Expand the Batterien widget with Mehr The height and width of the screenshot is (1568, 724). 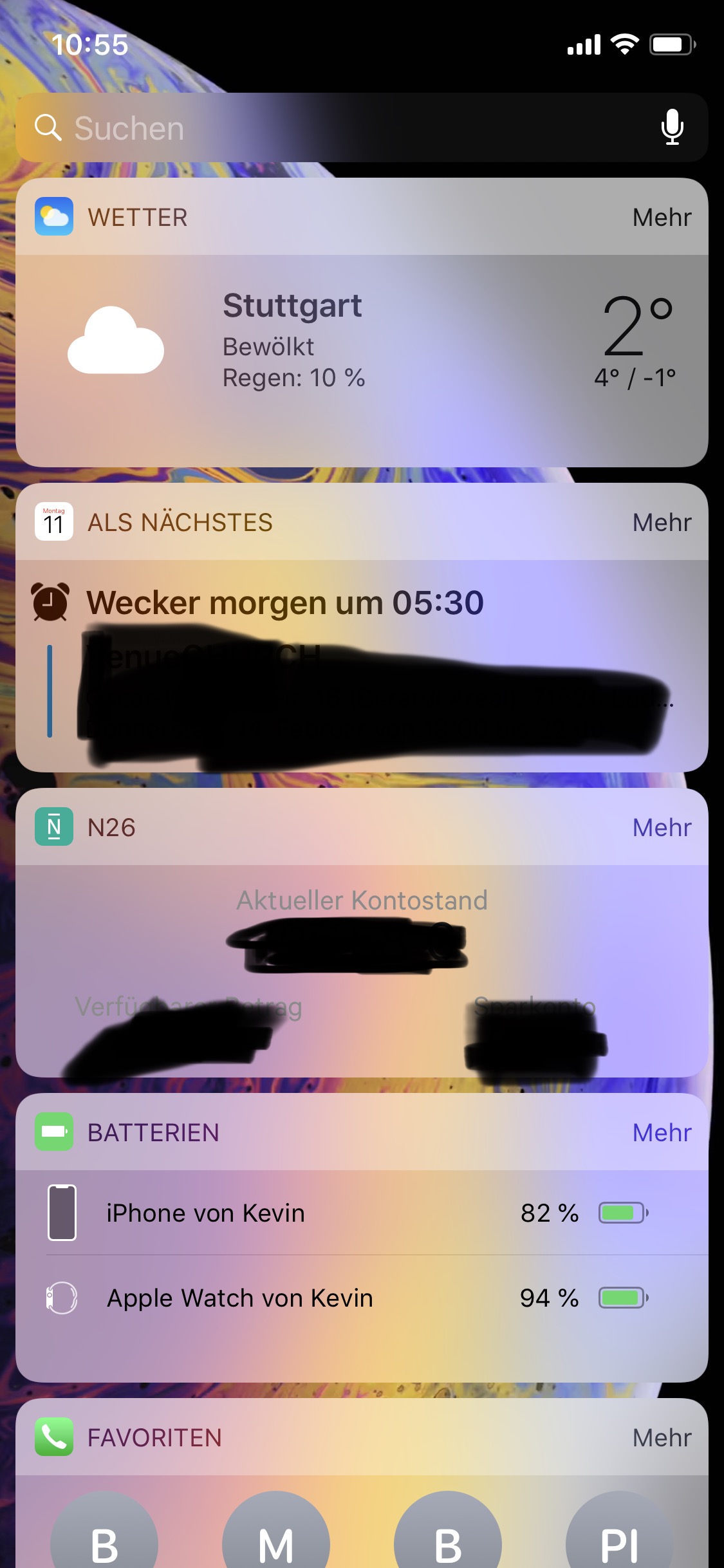click(662, 1133)
